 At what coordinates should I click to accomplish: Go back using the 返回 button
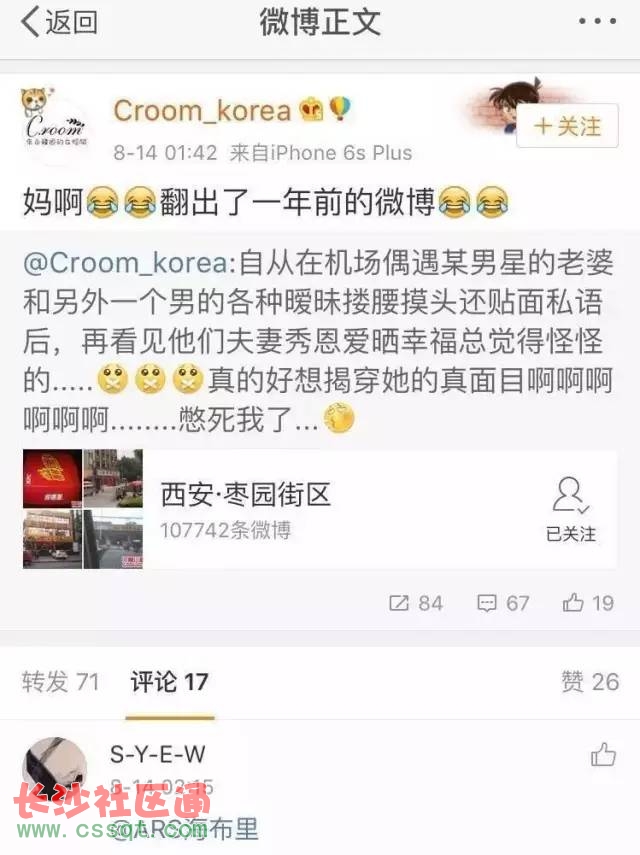pos(58,22)
